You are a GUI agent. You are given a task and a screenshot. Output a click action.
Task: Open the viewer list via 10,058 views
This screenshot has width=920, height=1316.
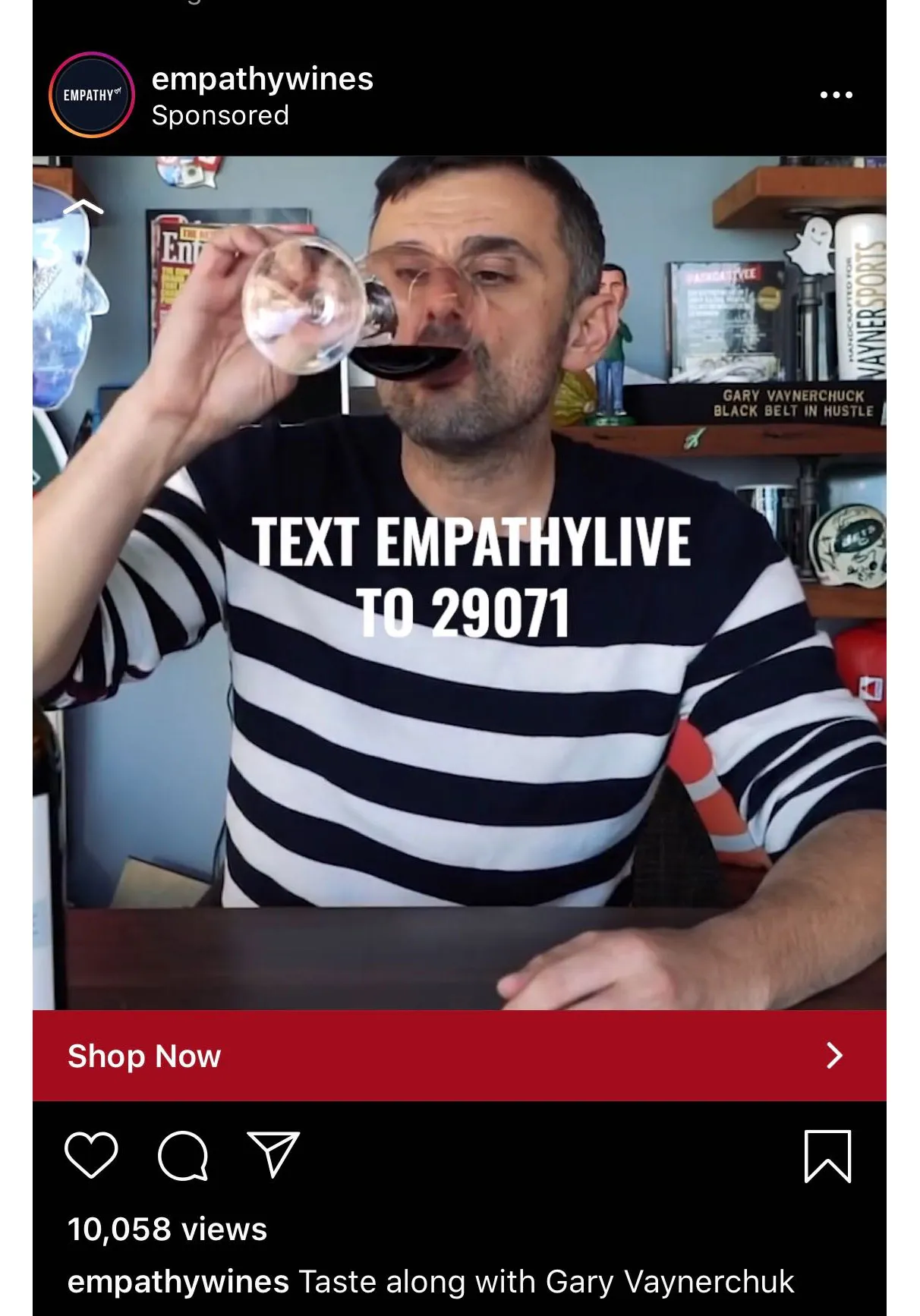[x=165, y=1226]
